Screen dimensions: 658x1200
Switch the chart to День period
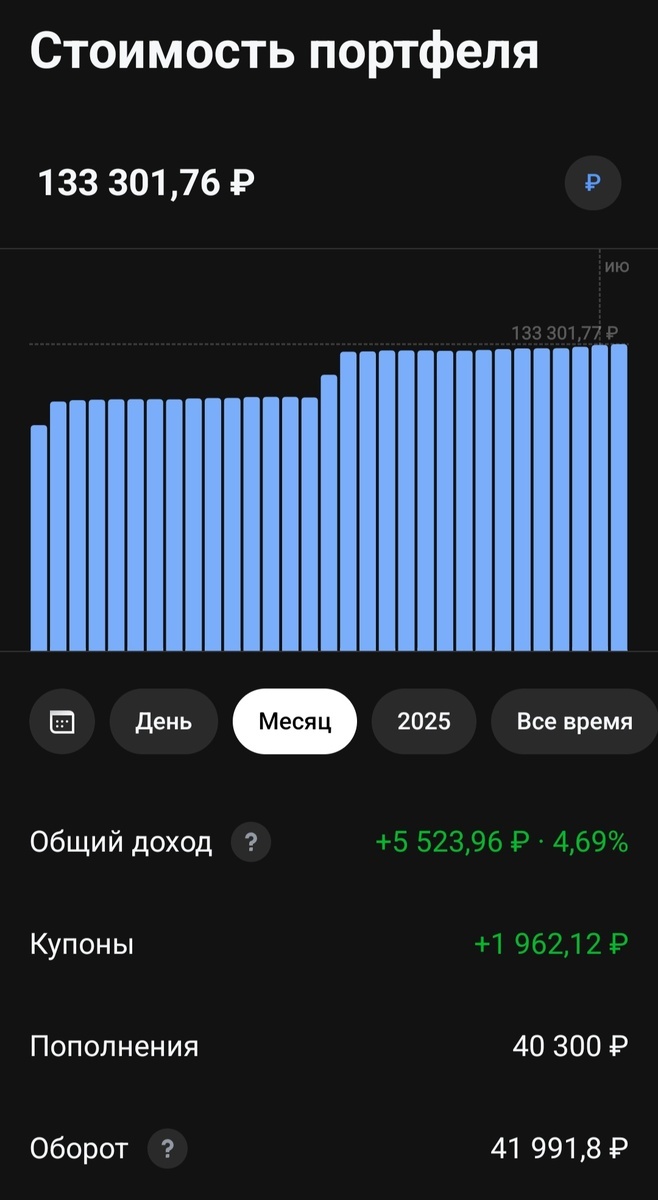[x=163, y=721]
